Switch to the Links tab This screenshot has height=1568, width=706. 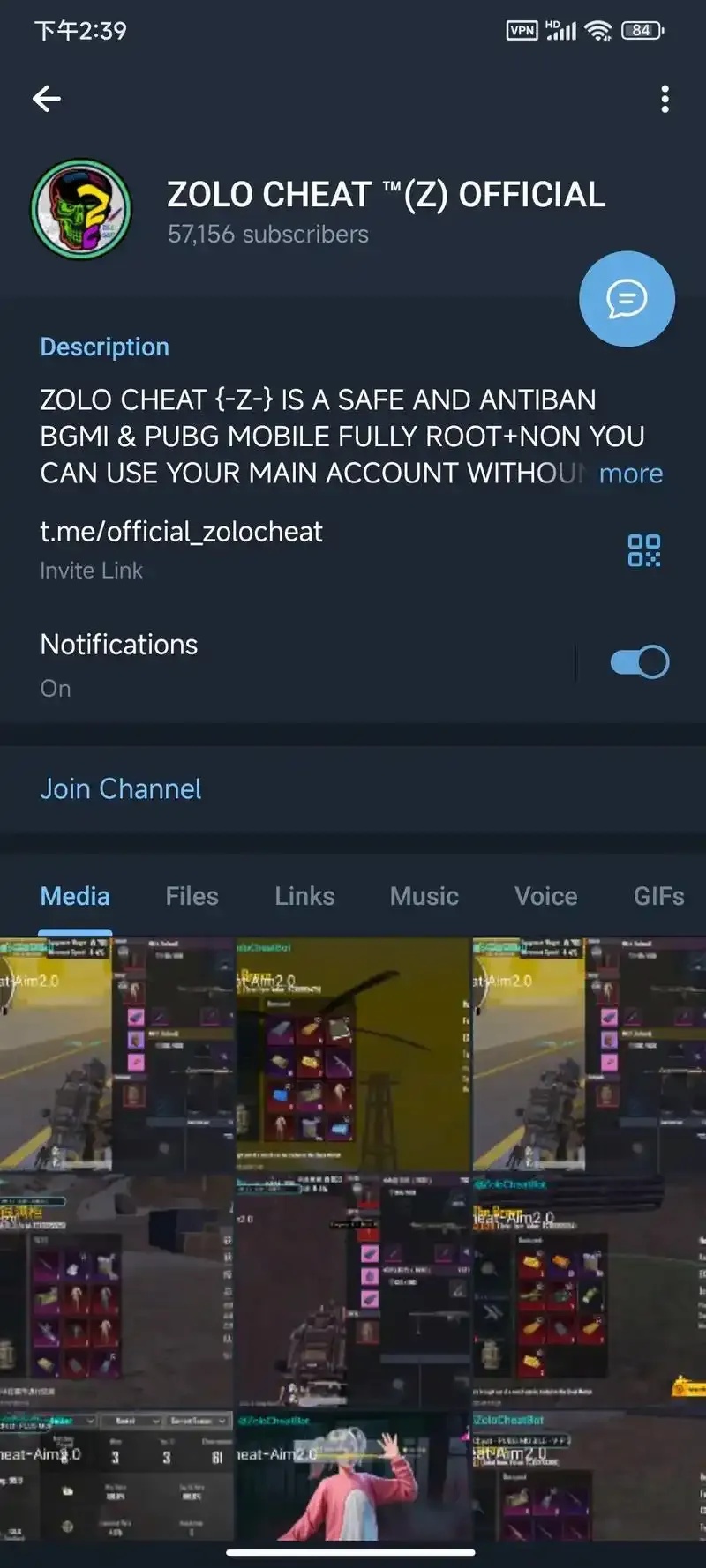[304, 896]
